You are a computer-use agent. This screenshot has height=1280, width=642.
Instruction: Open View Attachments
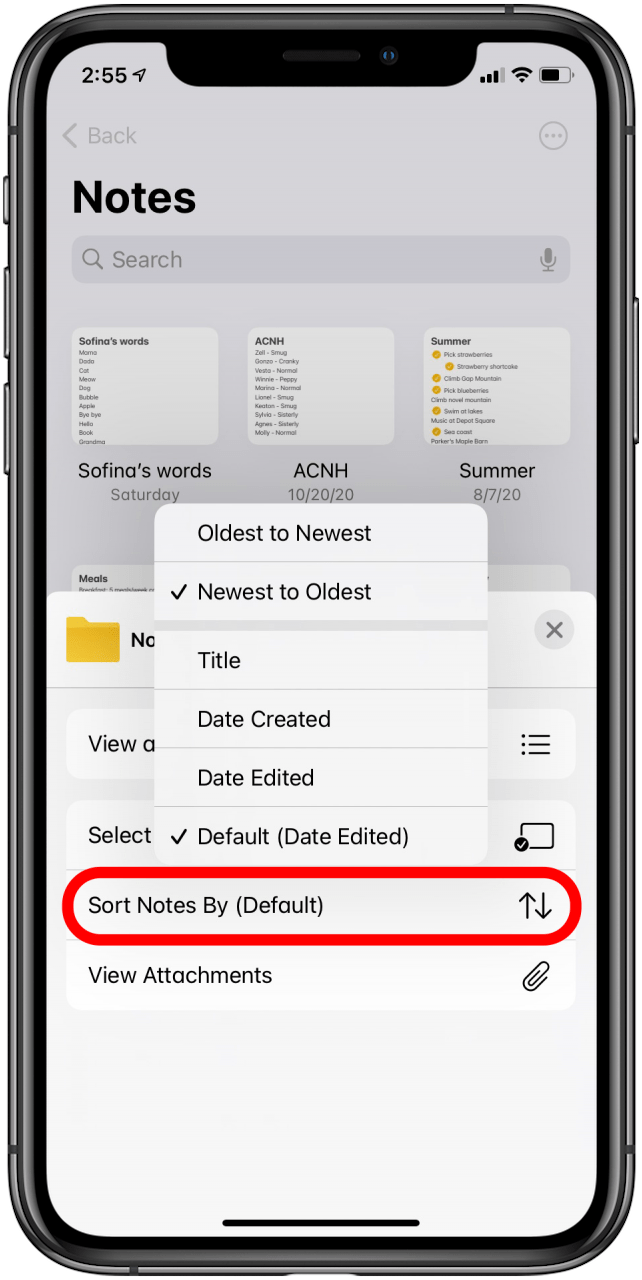coord(320,976)
